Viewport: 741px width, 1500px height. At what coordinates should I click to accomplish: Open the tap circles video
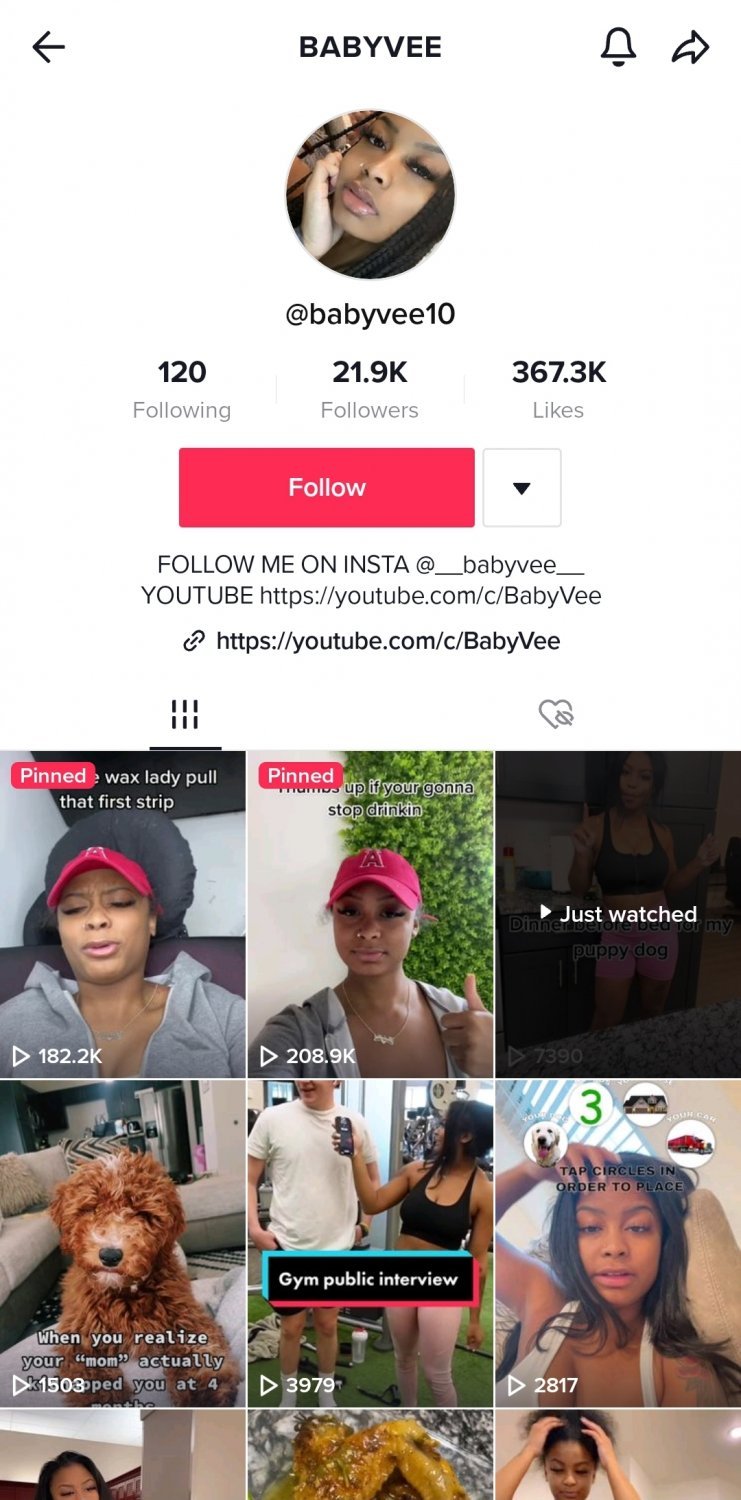click(x=618, y=1243)
